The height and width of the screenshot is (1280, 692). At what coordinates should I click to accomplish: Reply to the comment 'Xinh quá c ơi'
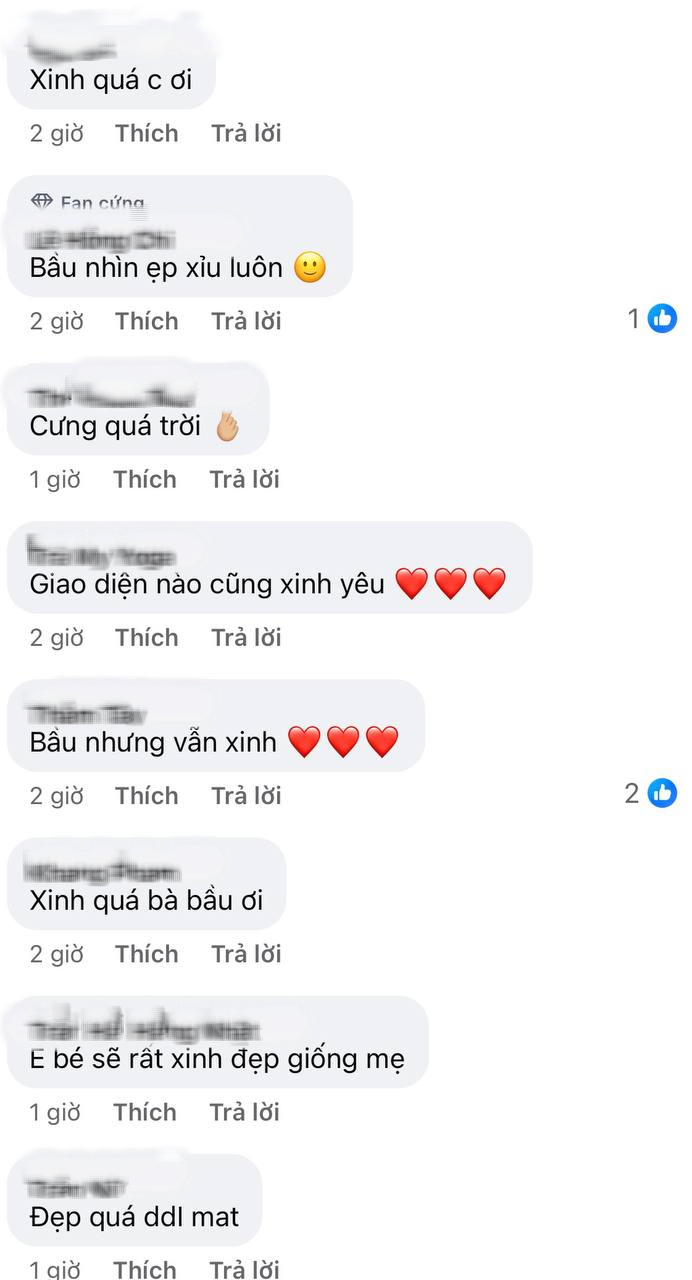pyautogui.click(x=245, y=133)
